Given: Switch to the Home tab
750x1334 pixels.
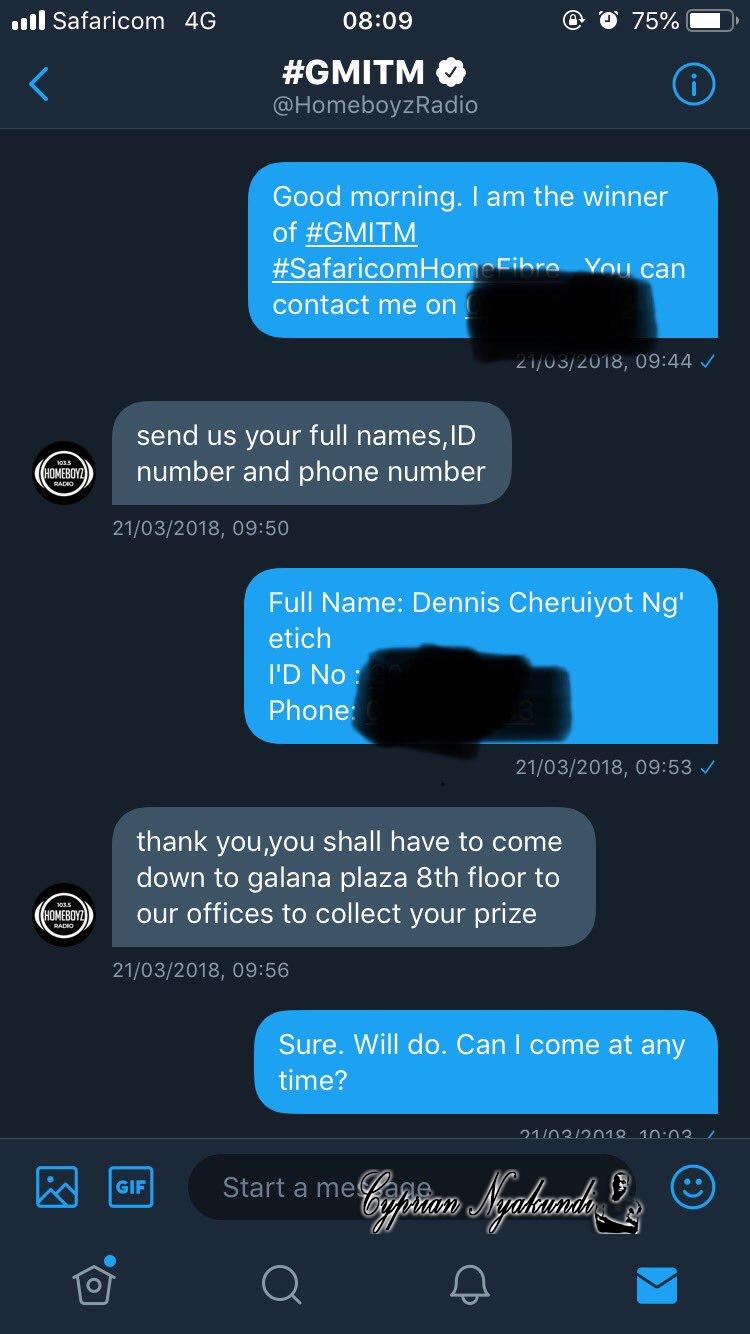Looking at the screenshot, I should coord(94,1283).
